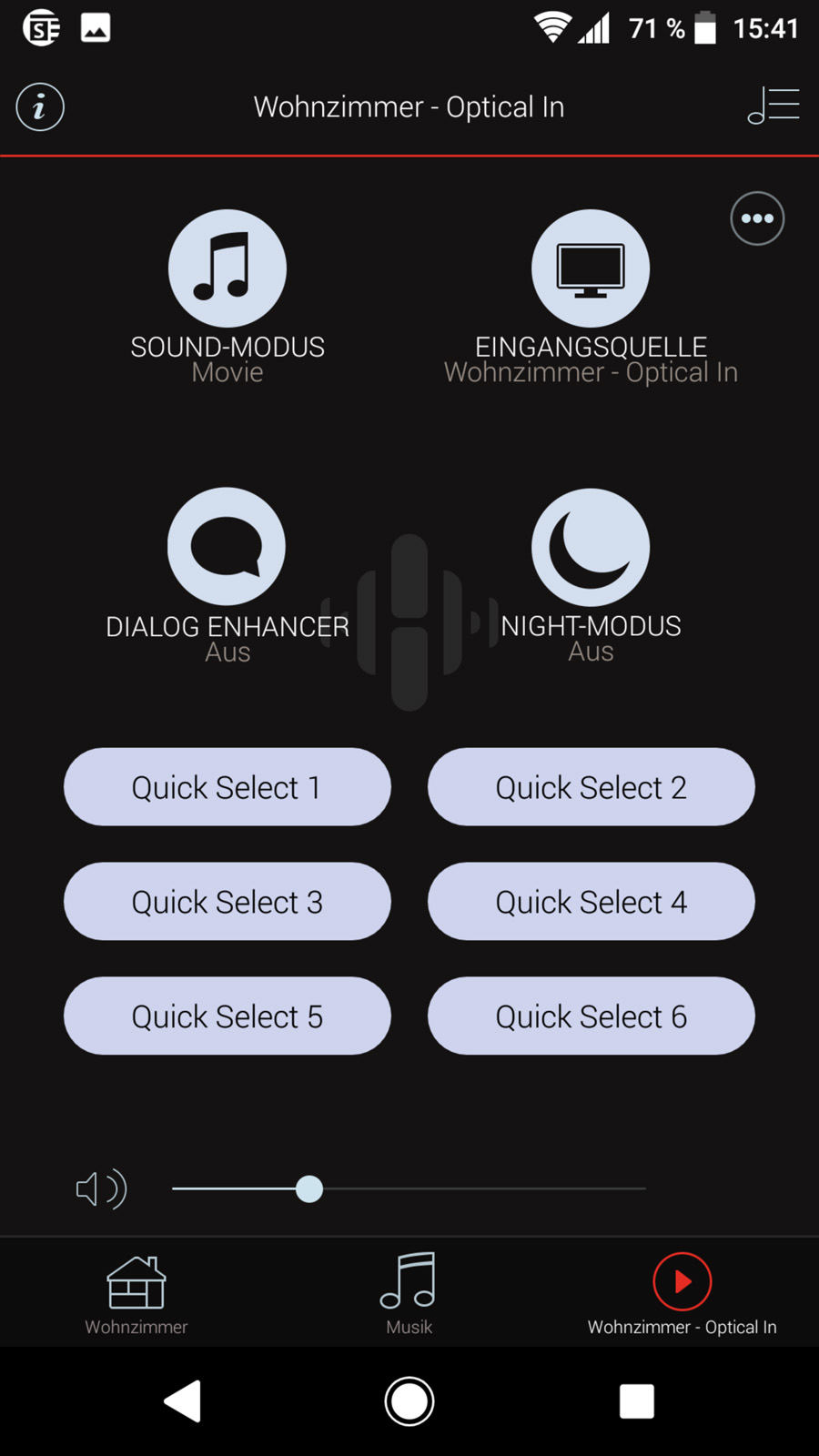
Task: Mute using the speaker volume icon
Action: click(x=101, y=1188)
